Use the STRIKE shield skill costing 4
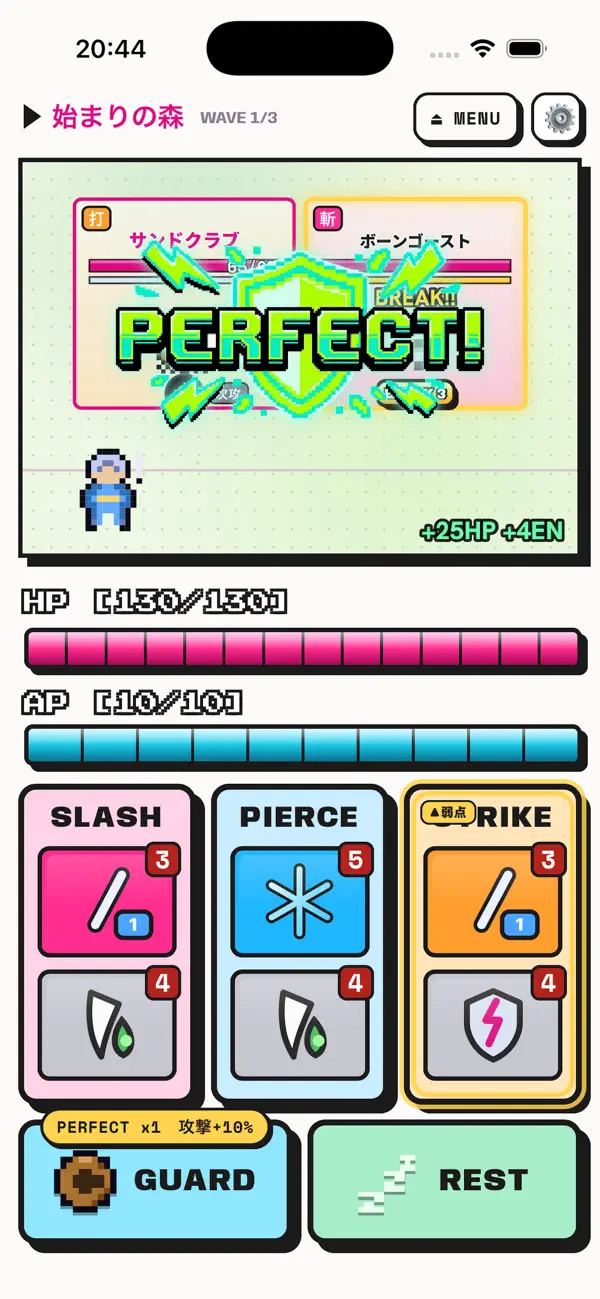 point(493,1025)
